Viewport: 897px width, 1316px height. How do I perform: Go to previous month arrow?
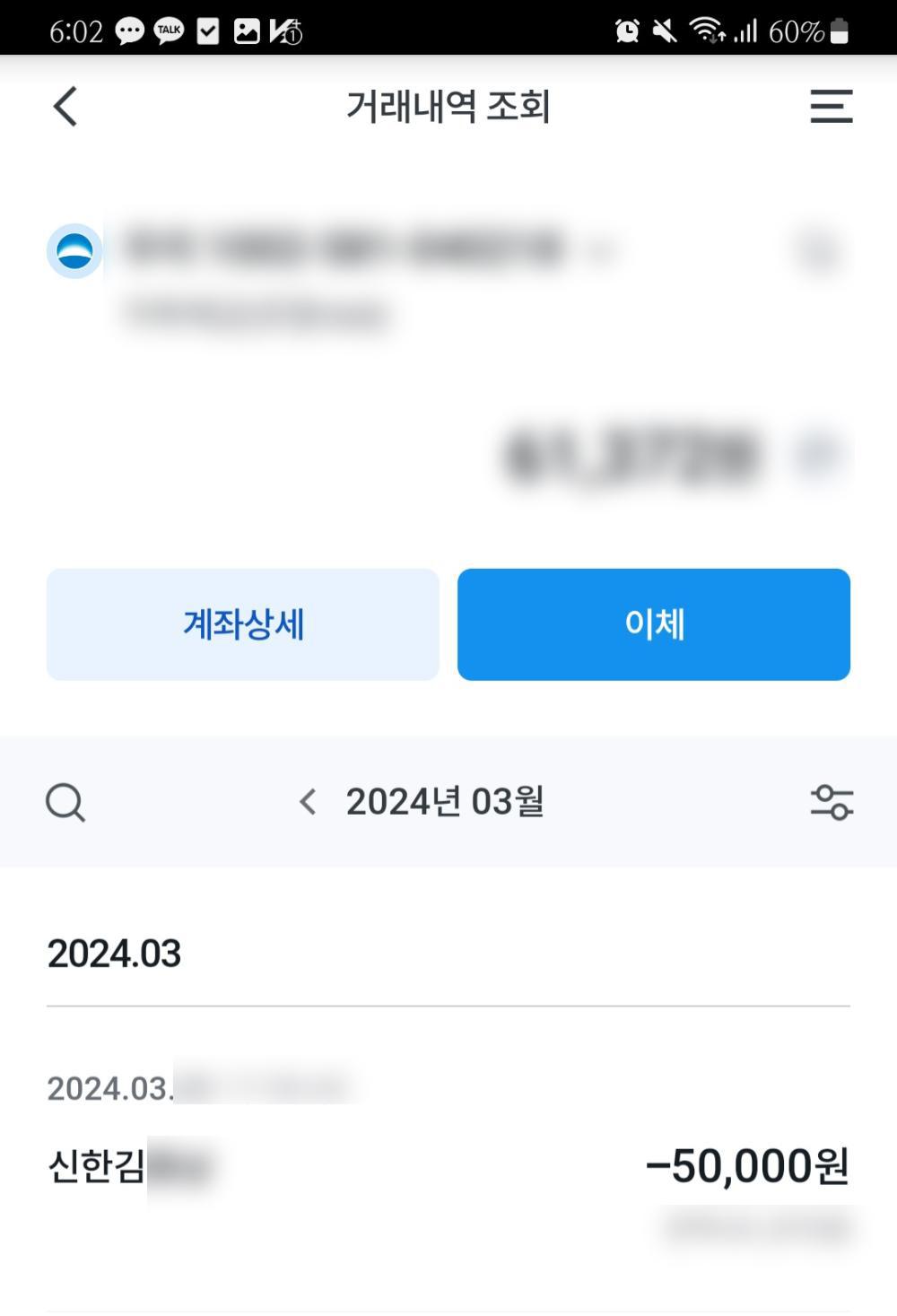point(308,802)
